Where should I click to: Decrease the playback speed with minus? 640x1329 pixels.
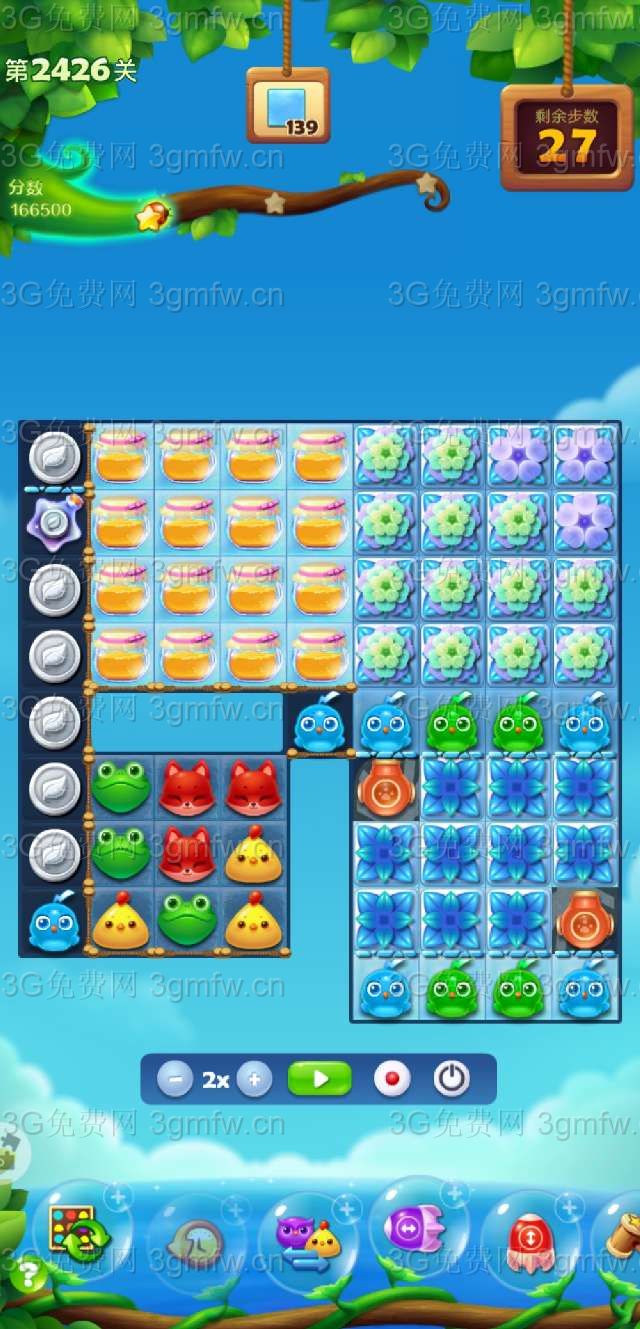click(175, 1080)
